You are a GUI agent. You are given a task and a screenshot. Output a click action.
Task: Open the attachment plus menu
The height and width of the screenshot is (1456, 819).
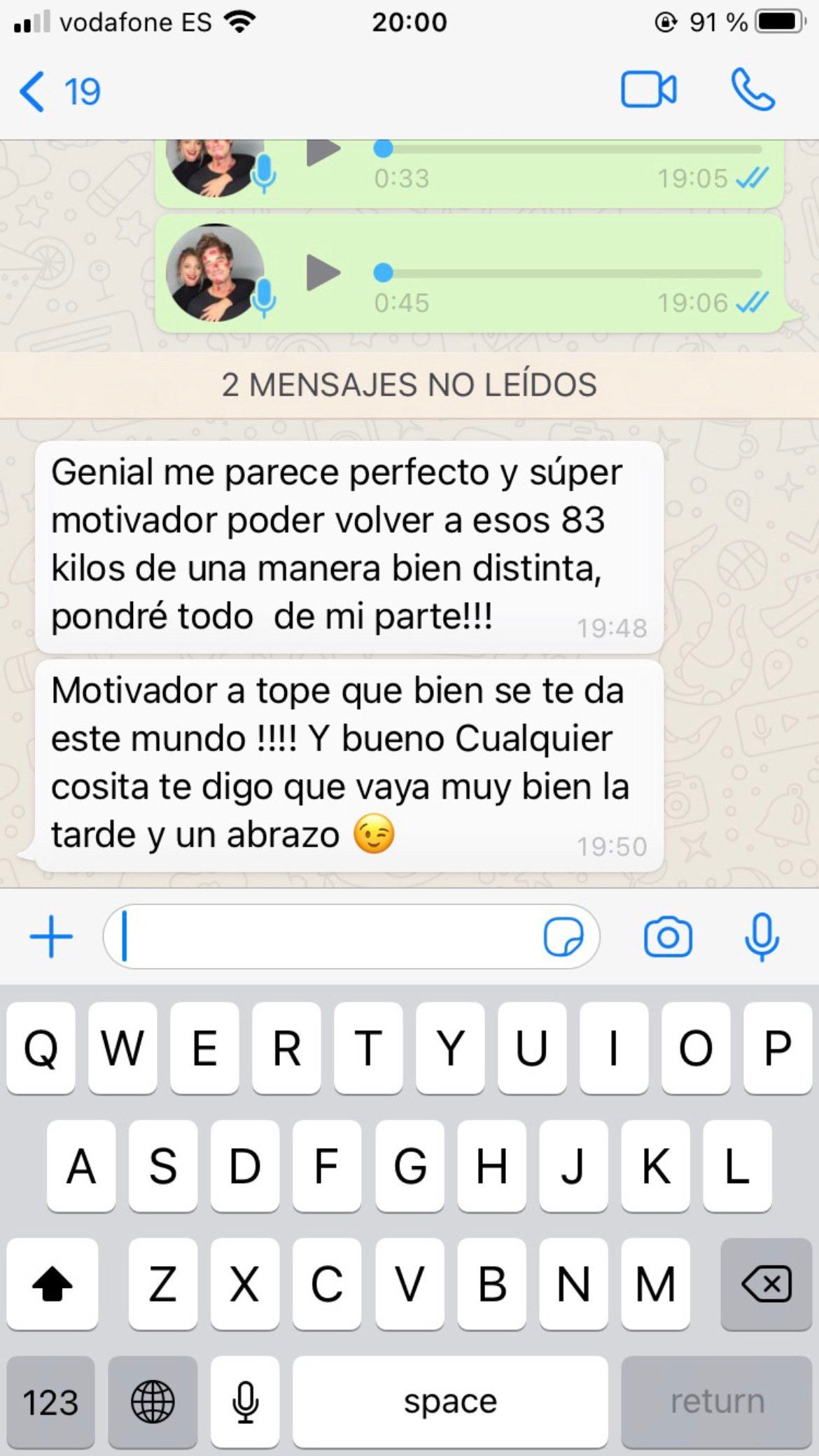click(x=51, y=937)
